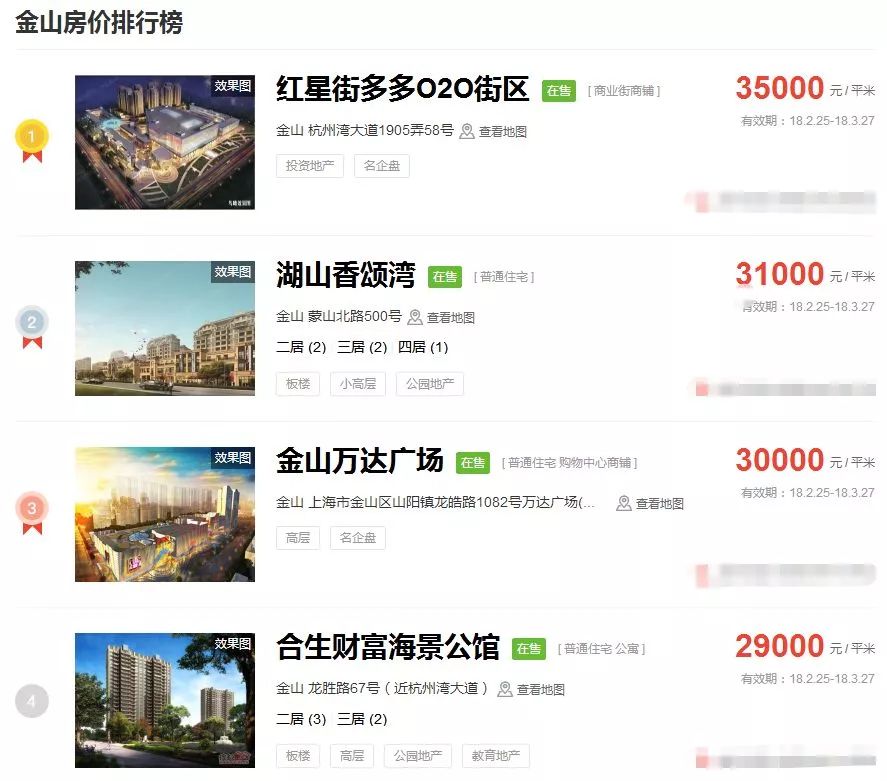Open the 金山万达广场 rendering thumbnail

point(164,514)
